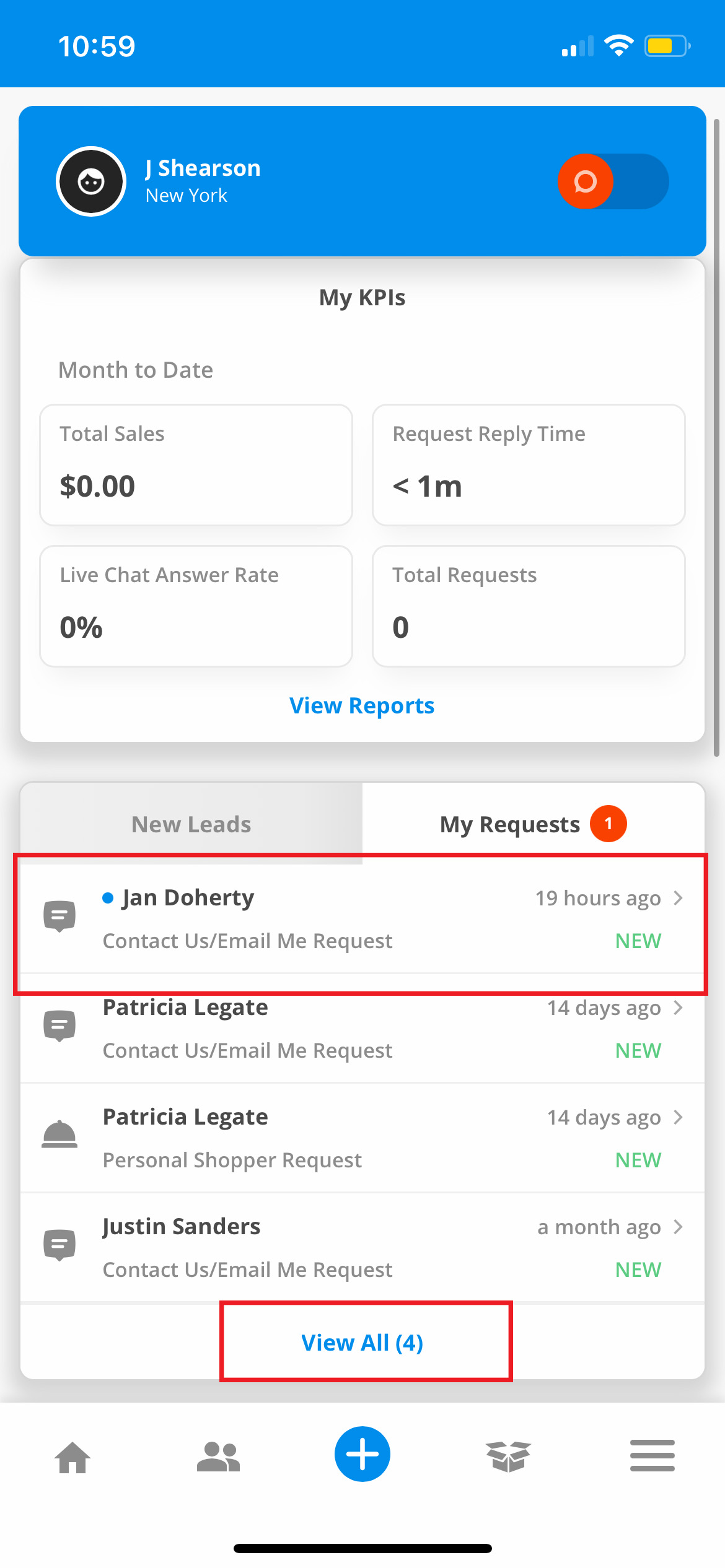Open the contacts people tab
The height and width of the screenshot is (1568, 725).
pyautogui.click(x=218, y=1457)
